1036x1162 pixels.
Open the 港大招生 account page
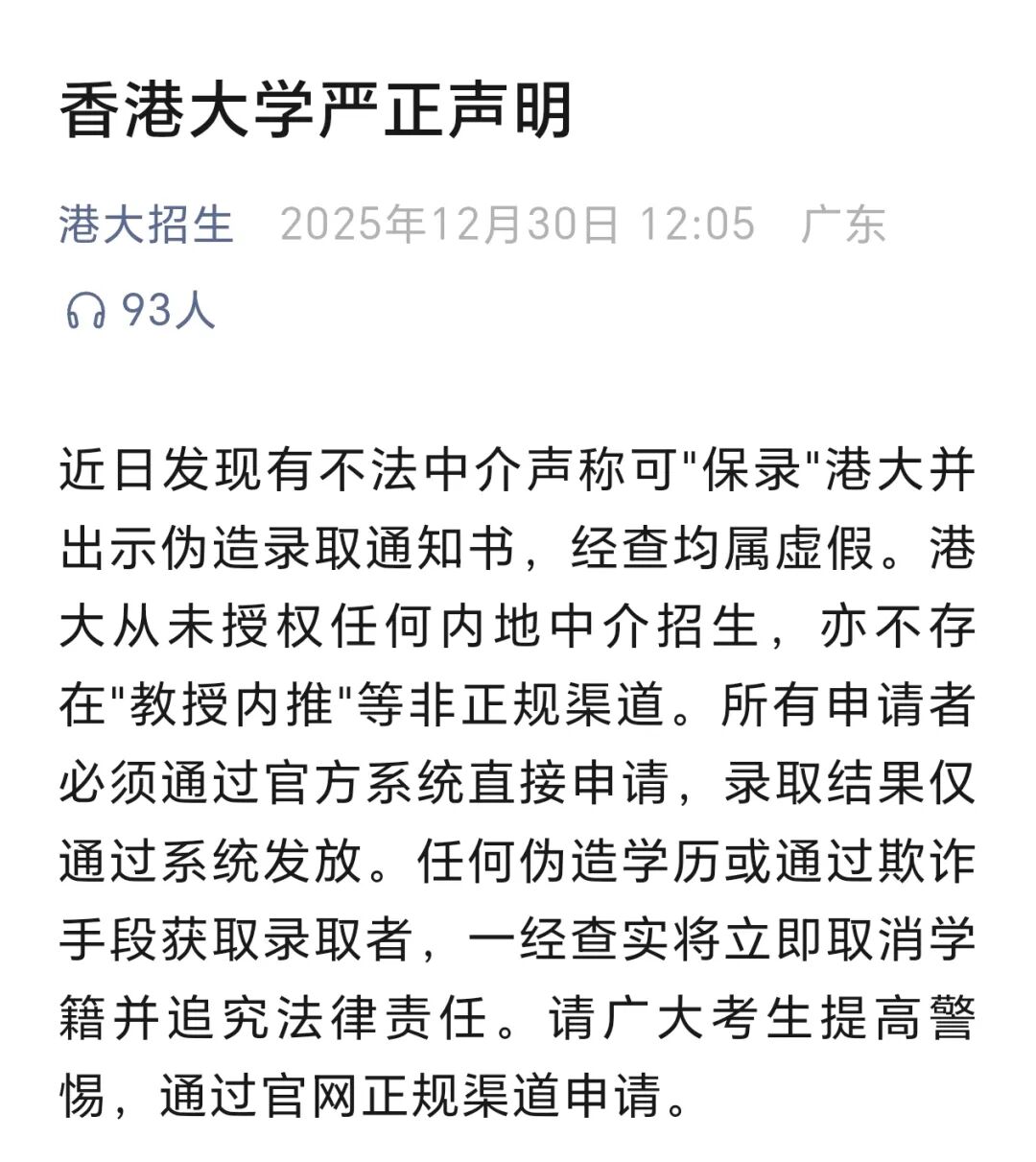[146, 225]
